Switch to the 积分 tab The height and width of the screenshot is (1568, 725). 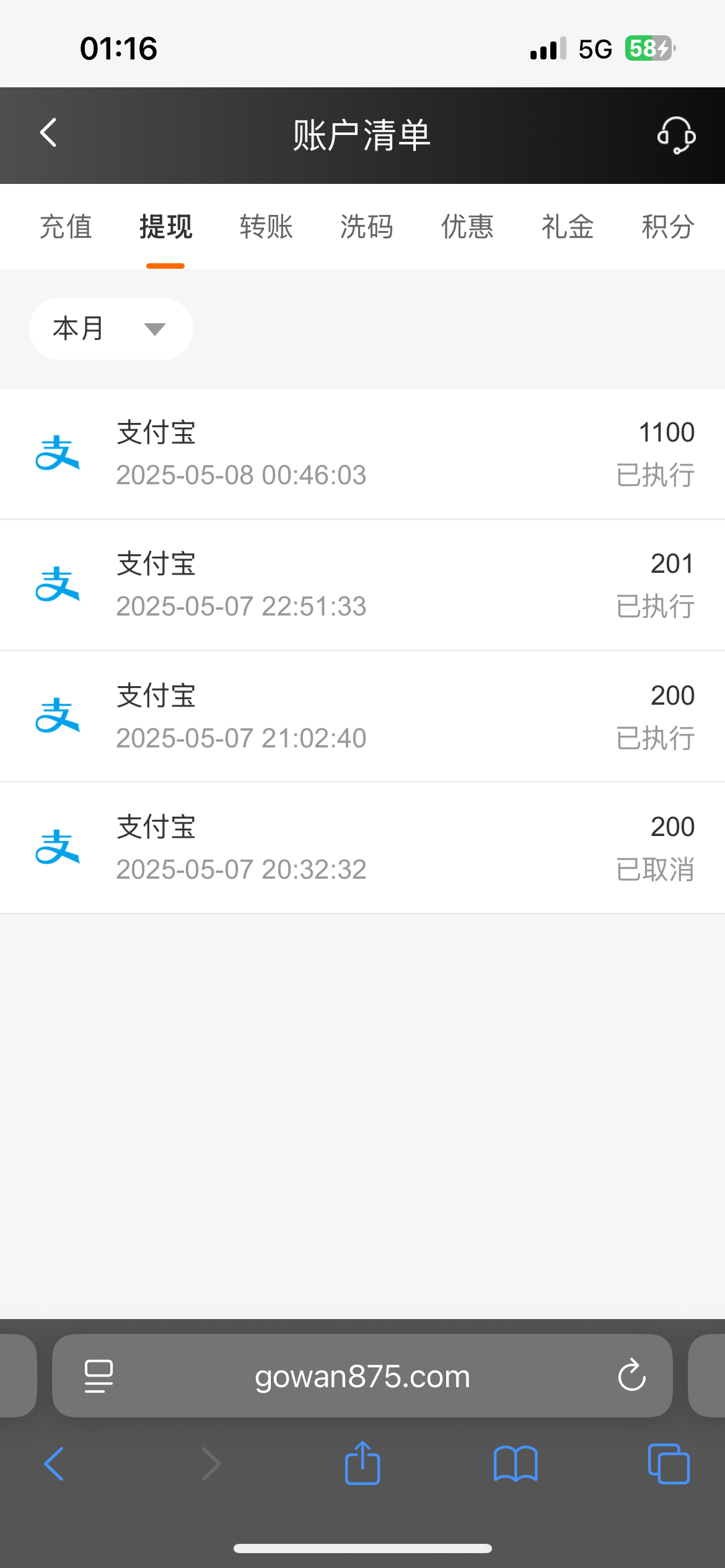point(667,227)
